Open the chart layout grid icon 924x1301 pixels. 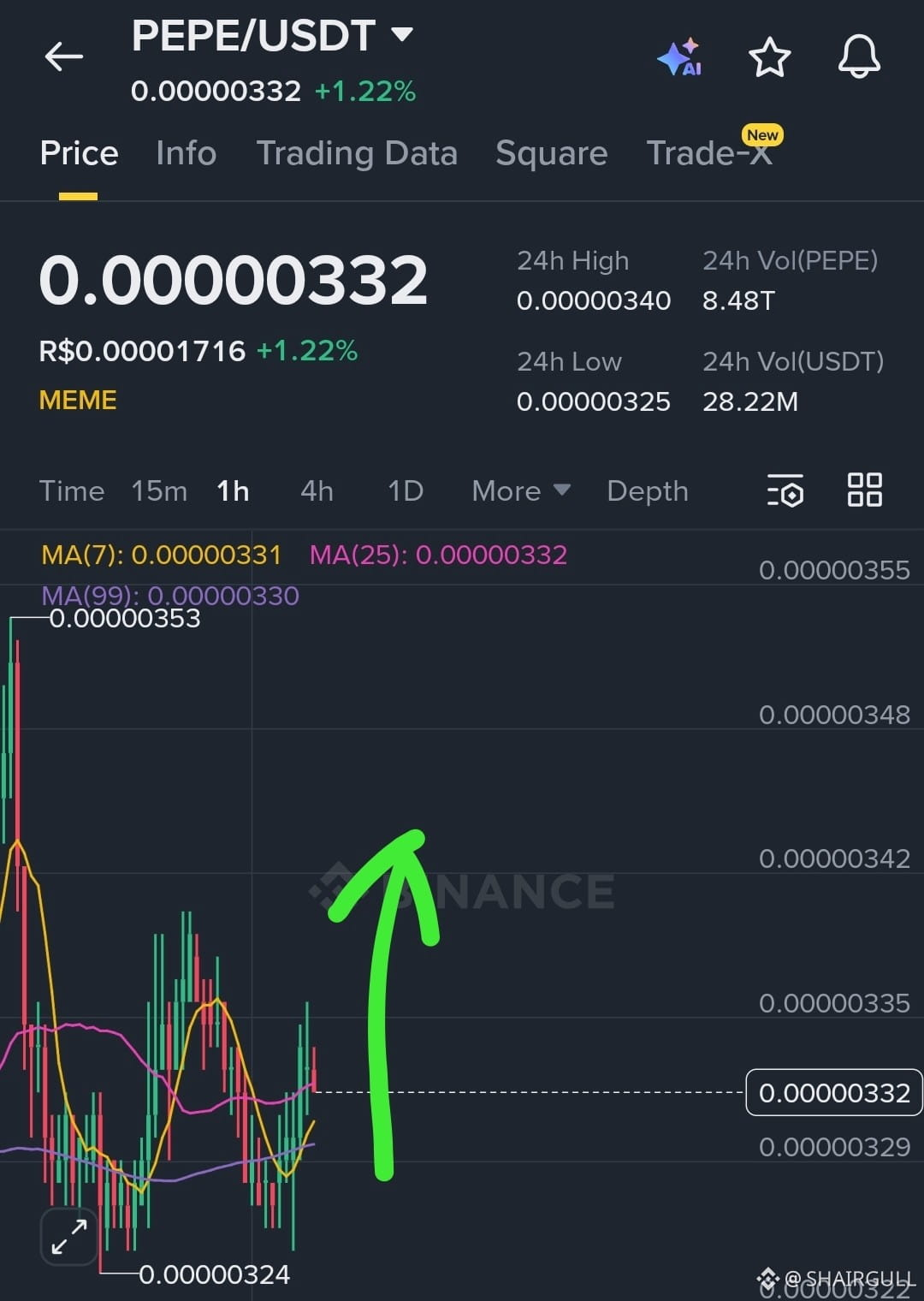(x=864, y=490)
